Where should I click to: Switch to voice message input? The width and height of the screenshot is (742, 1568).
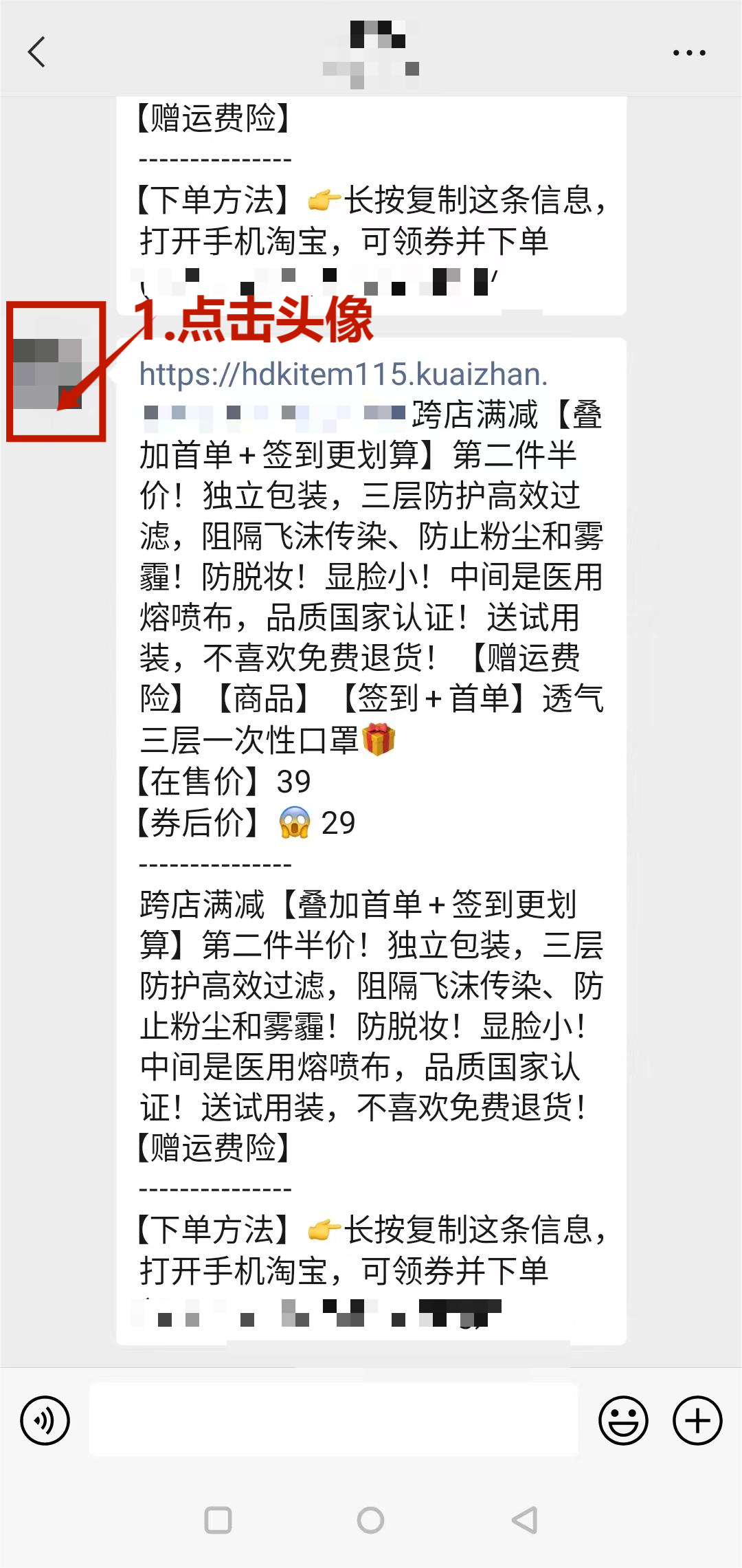coord(45,1420)
